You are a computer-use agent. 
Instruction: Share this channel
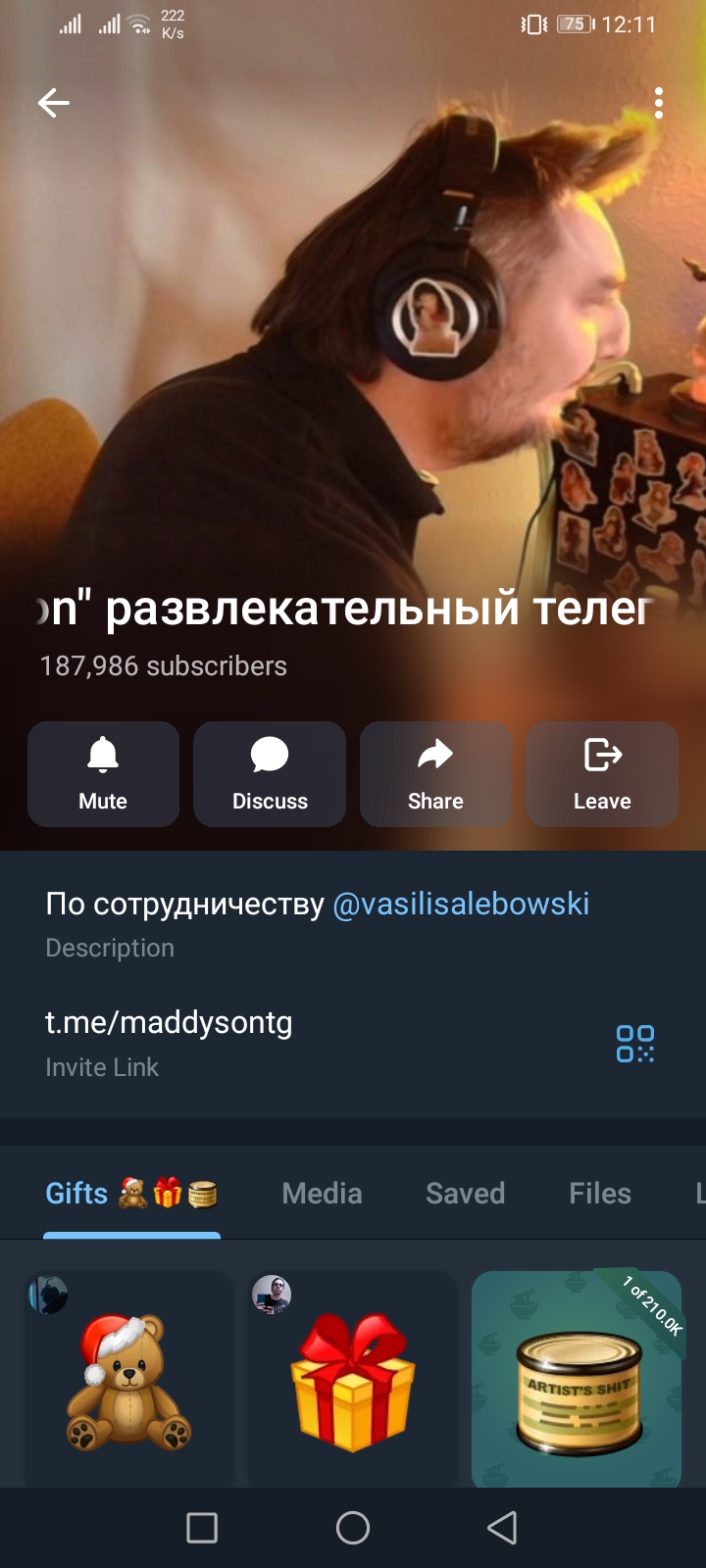pos(435,774)
